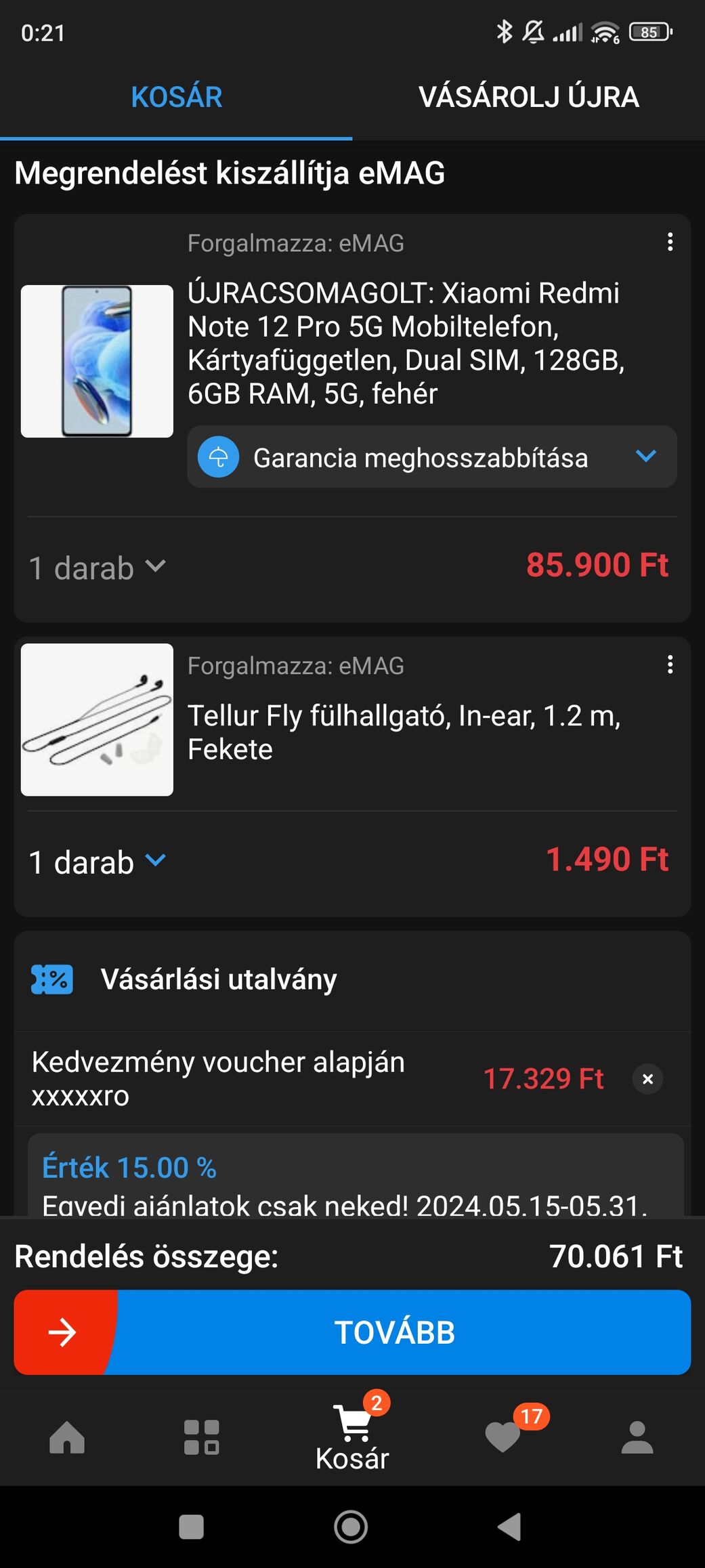Image resolution: width=705 pixels, height=1568 pixels.
Task: Remove the applied voucher discount
Action: pyautogui.click(x=647, y=1079)
